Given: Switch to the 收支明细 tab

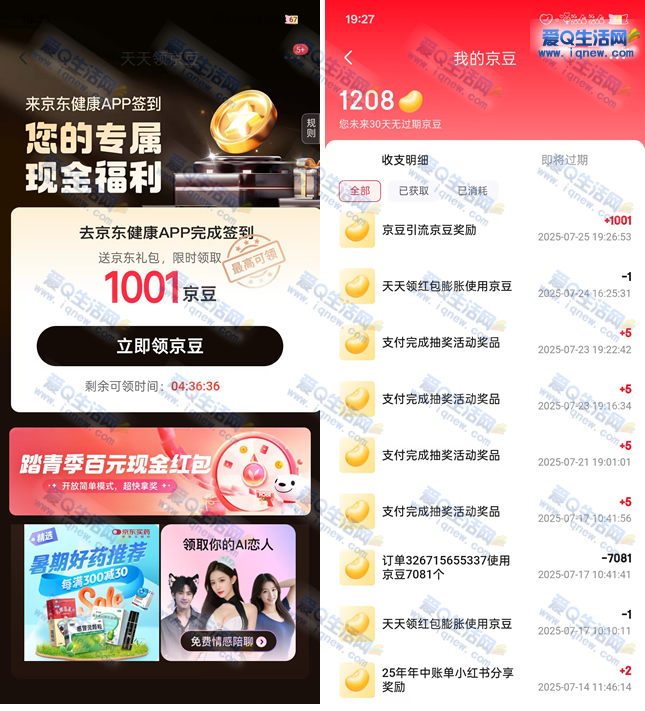Looking at the screenshot, I should 404,160.
